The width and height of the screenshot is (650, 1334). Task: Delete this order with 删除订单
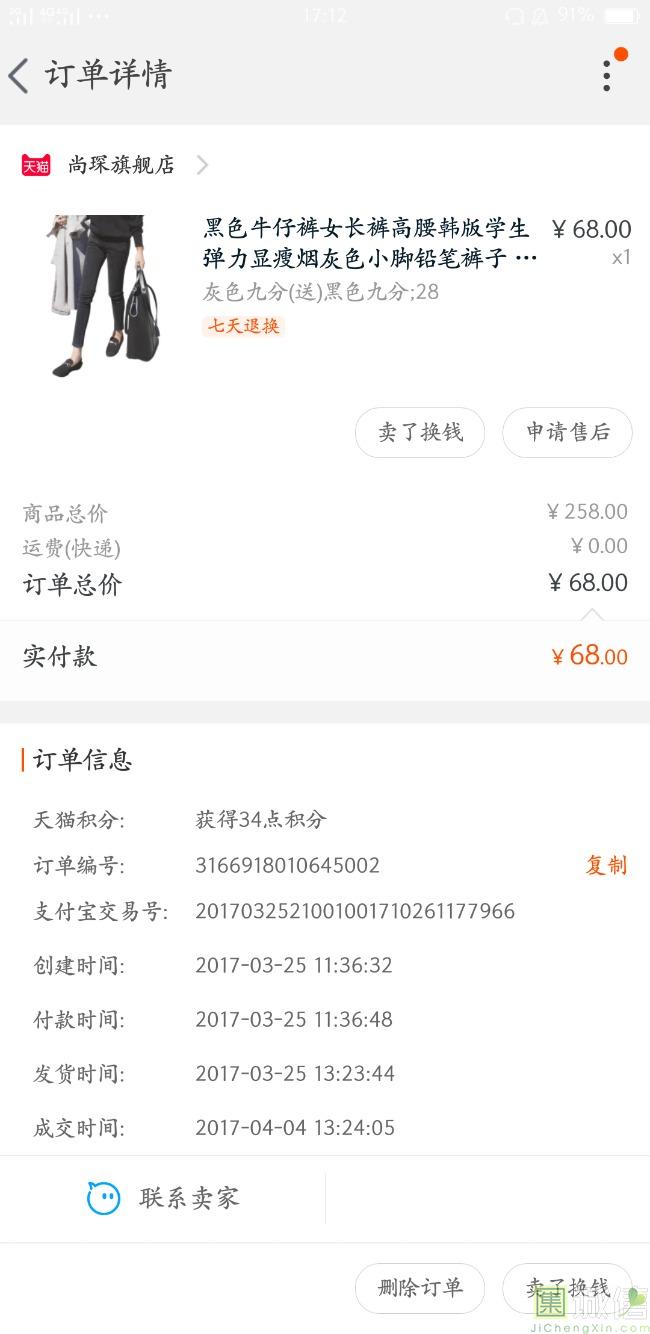point(420,1288)
